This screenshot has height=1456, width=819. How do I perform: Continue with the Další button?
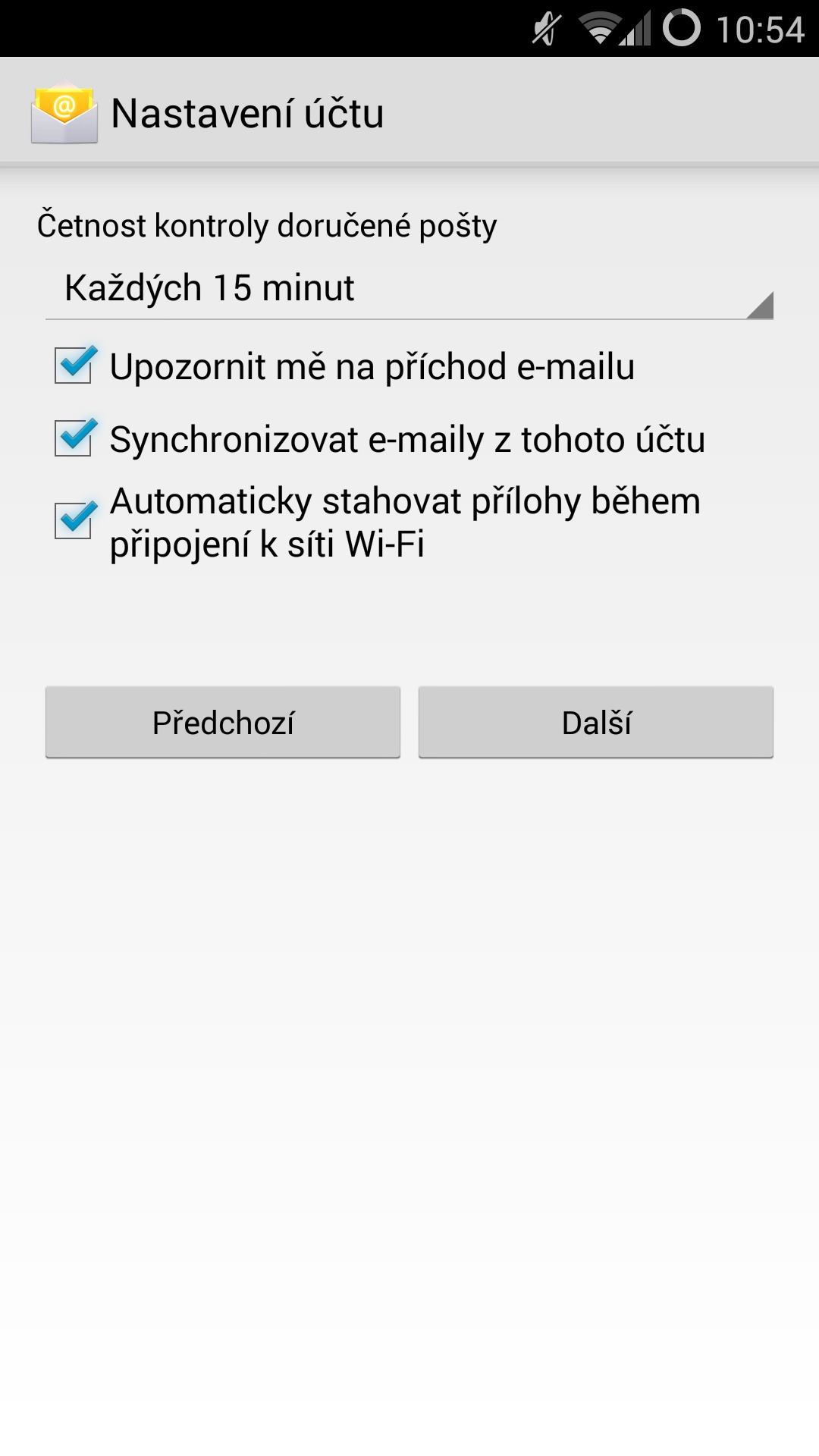(x=596, y=722)
